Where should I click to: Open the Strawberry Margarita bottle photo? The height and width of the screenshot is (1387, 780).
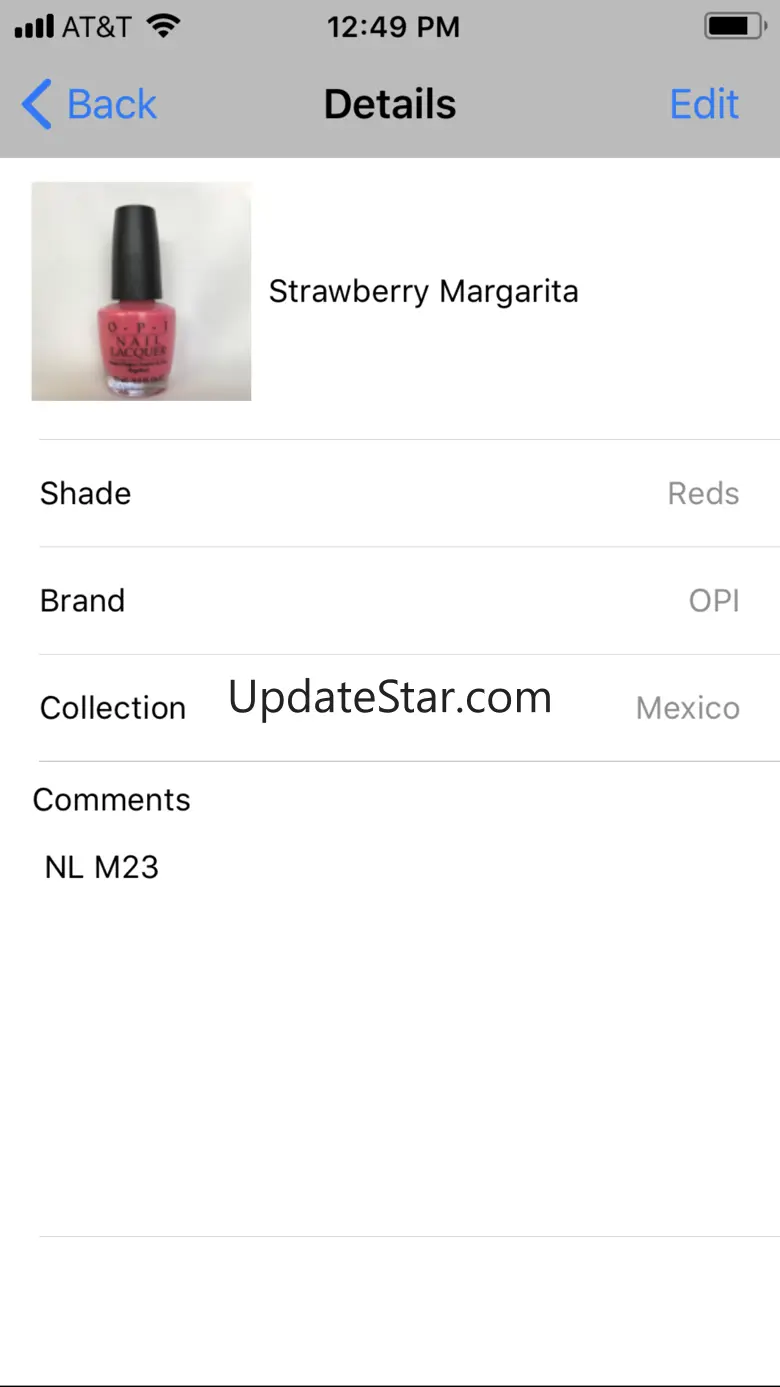coord(141,291)
